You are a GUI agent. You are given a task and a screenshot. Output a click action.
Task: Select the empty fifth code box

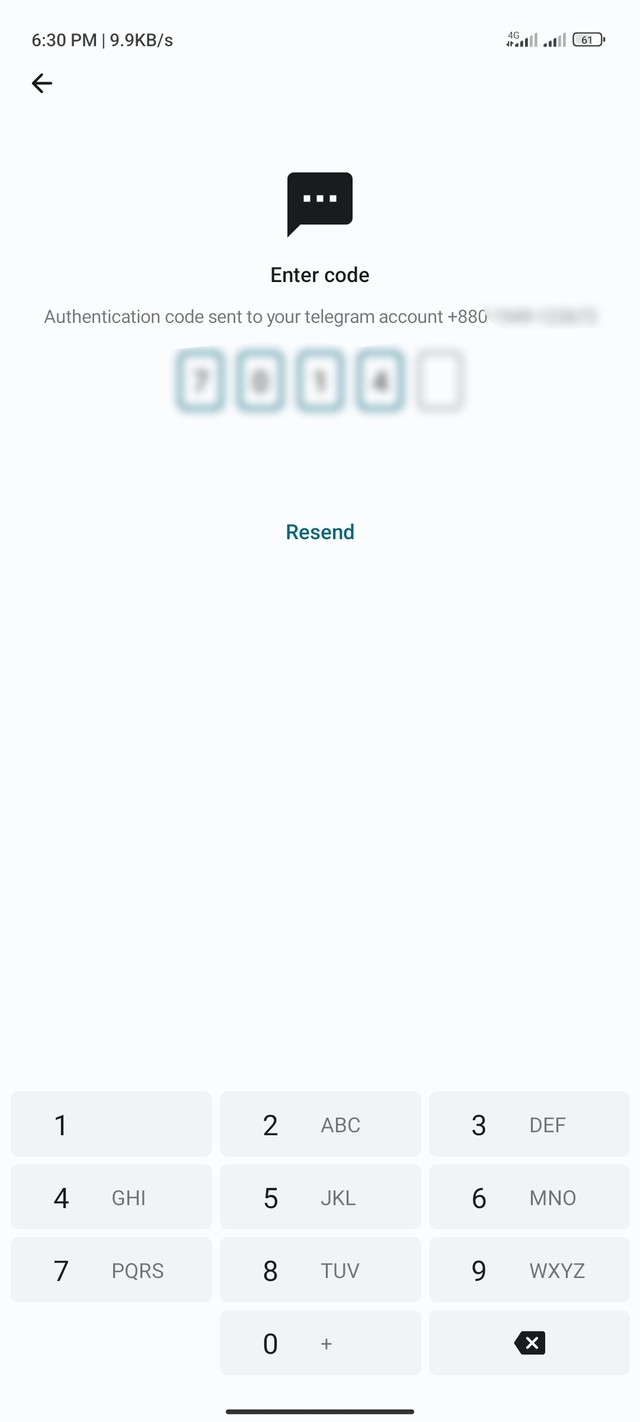[x=439, y=381]
